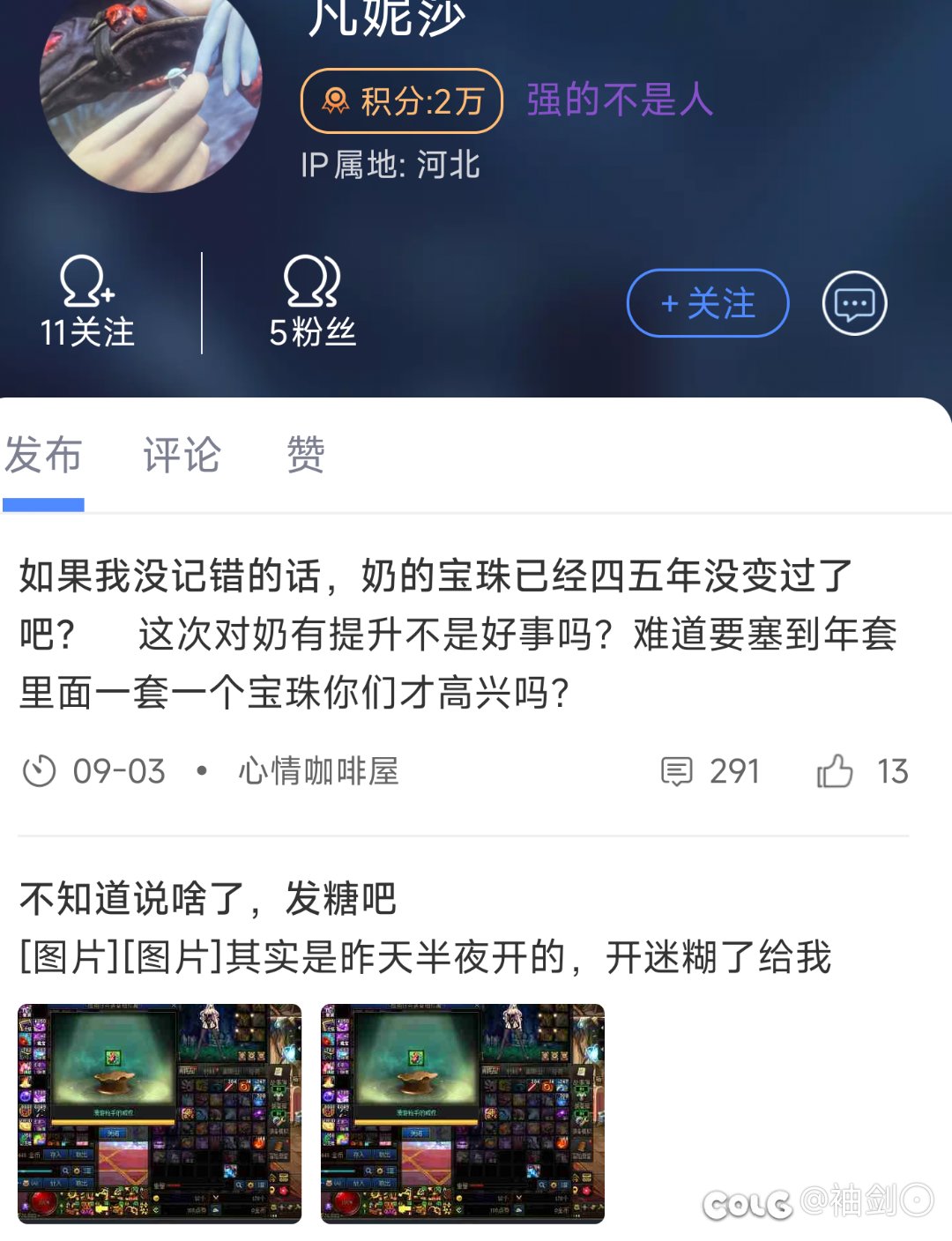Viewport: 952px width, 1241px height.
Task: Open the 积分:2万 points badge
Action: [402, 101]
